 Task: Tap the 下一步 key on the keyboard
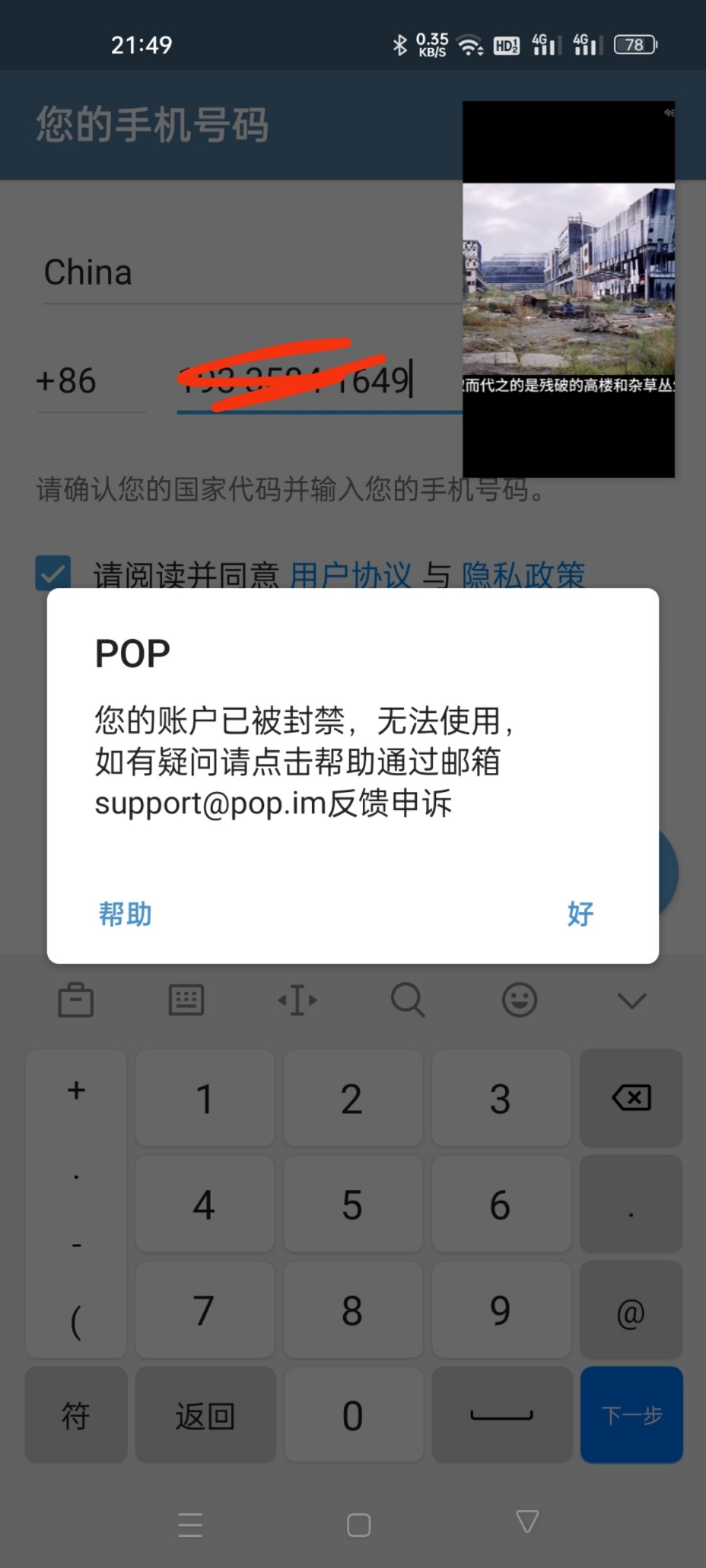point(631,1415)
